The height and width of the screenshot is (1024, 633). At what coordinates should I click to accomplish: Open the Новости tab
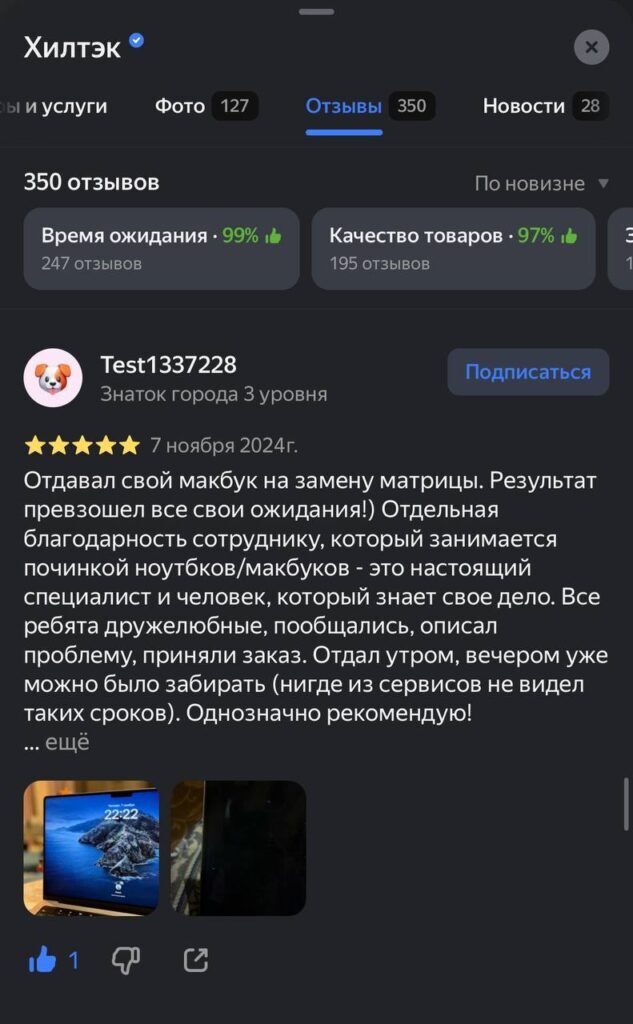coord(545,106)
